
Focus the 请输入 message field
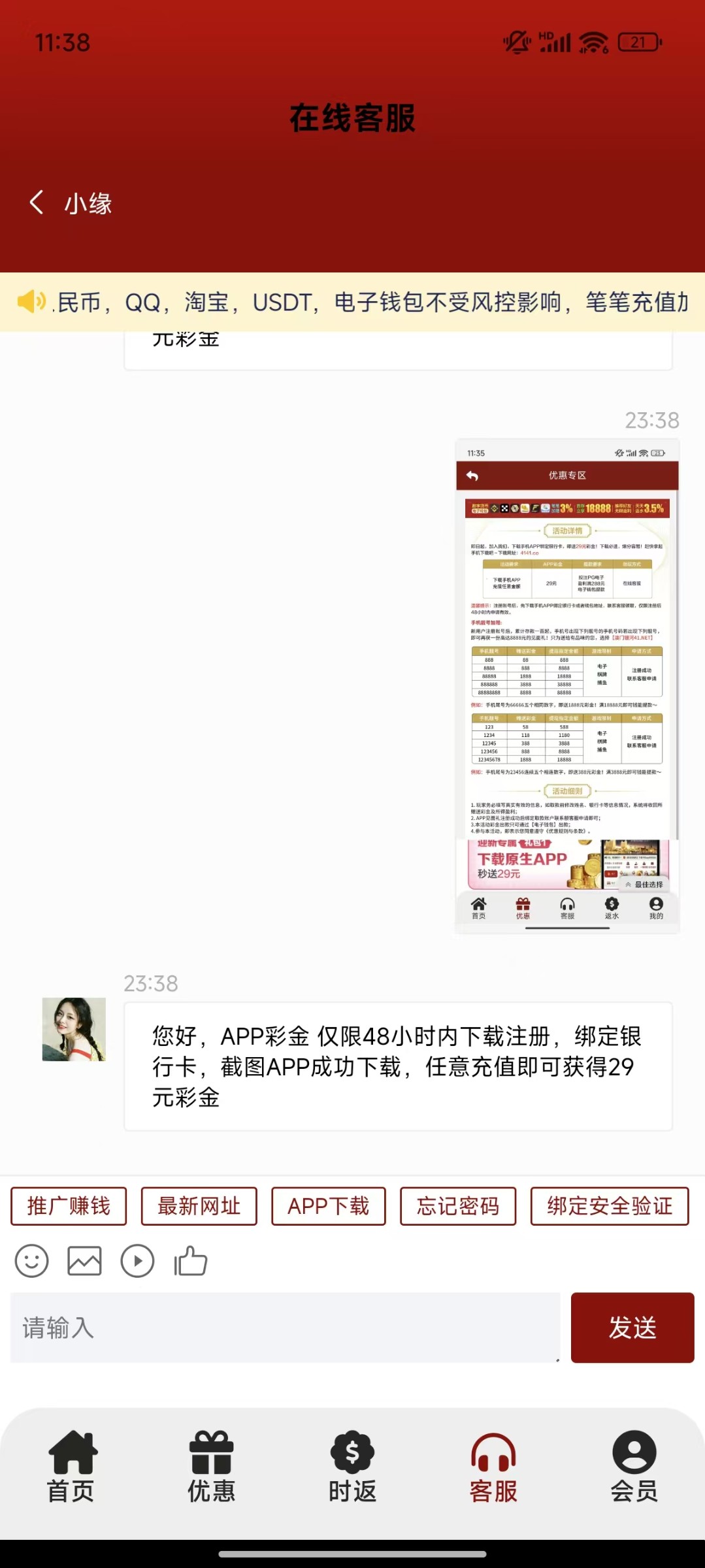(x=285, y=1328)
